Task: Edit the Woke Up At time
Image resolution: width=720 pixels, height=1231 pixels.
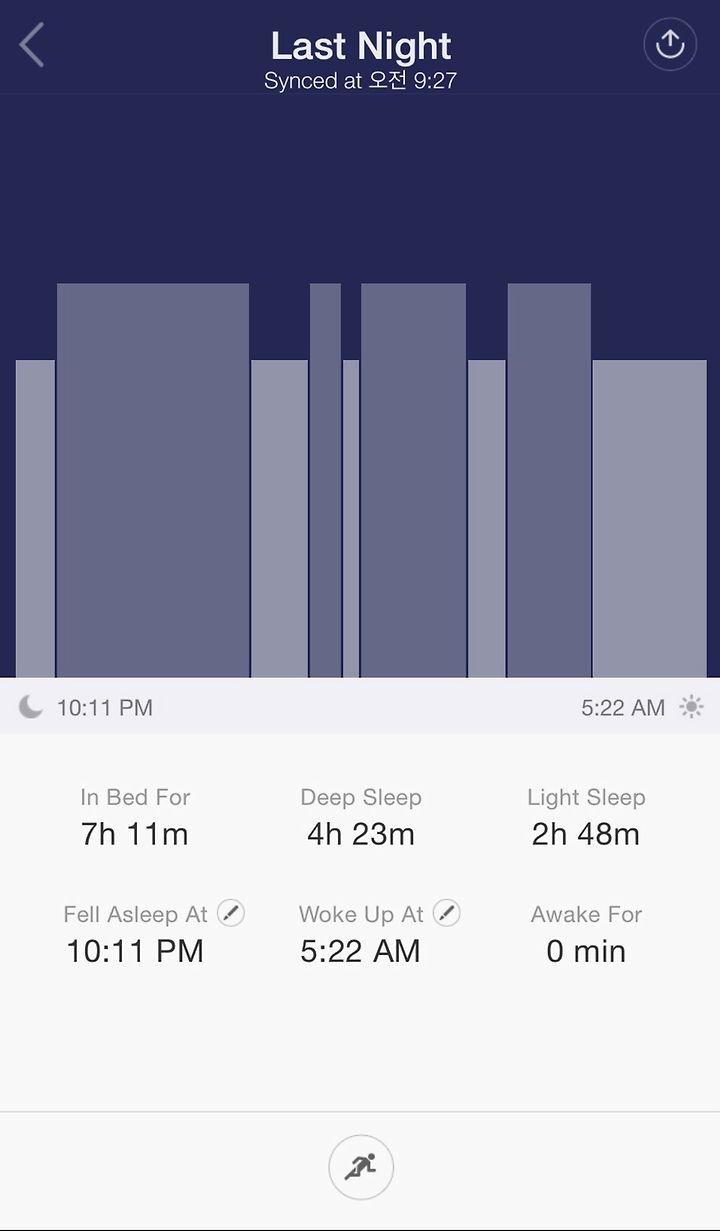Action: [x=446, y=913]
